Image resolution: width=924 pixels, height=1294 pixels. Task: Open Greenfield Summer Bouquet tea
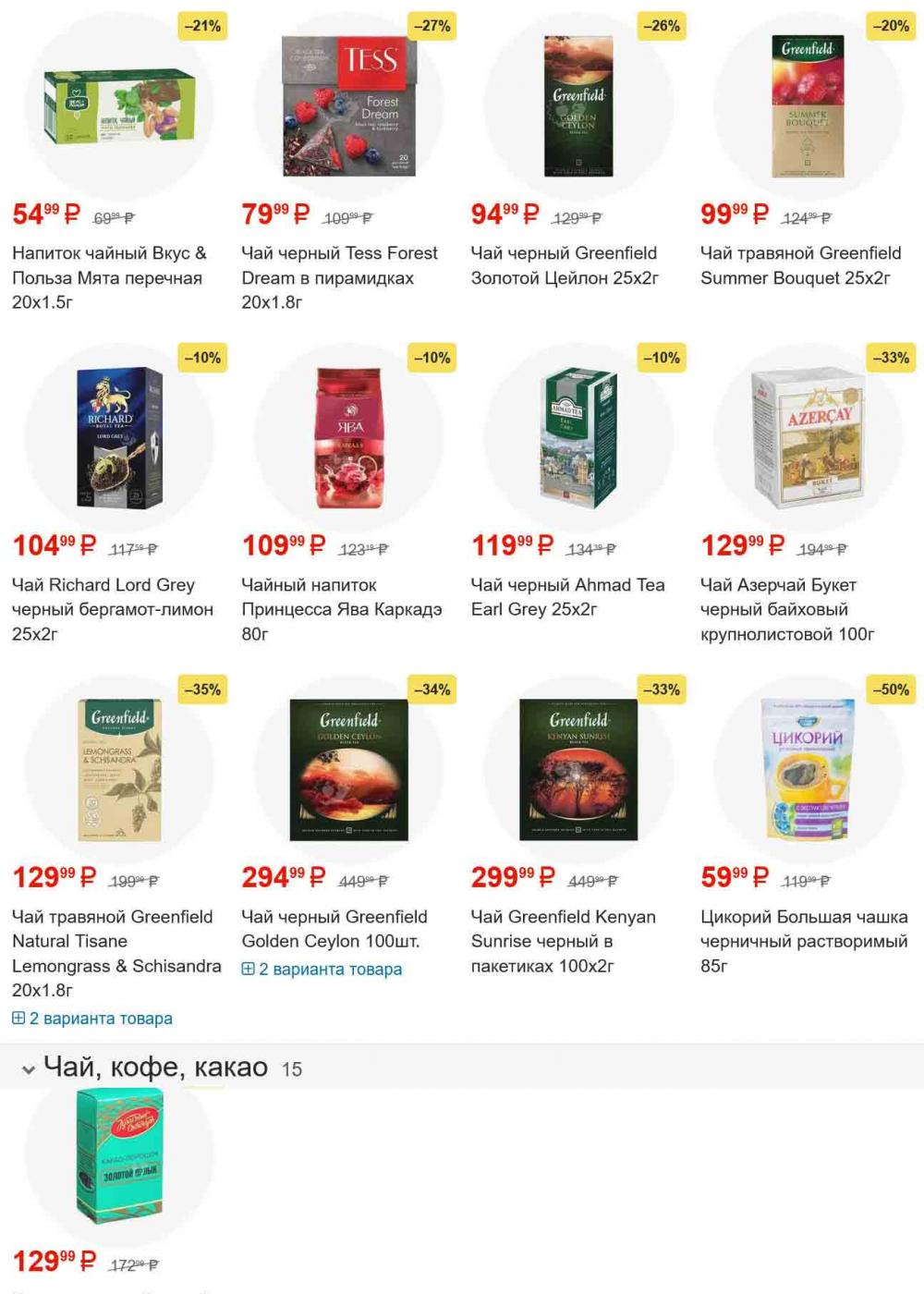pos(800,265)
